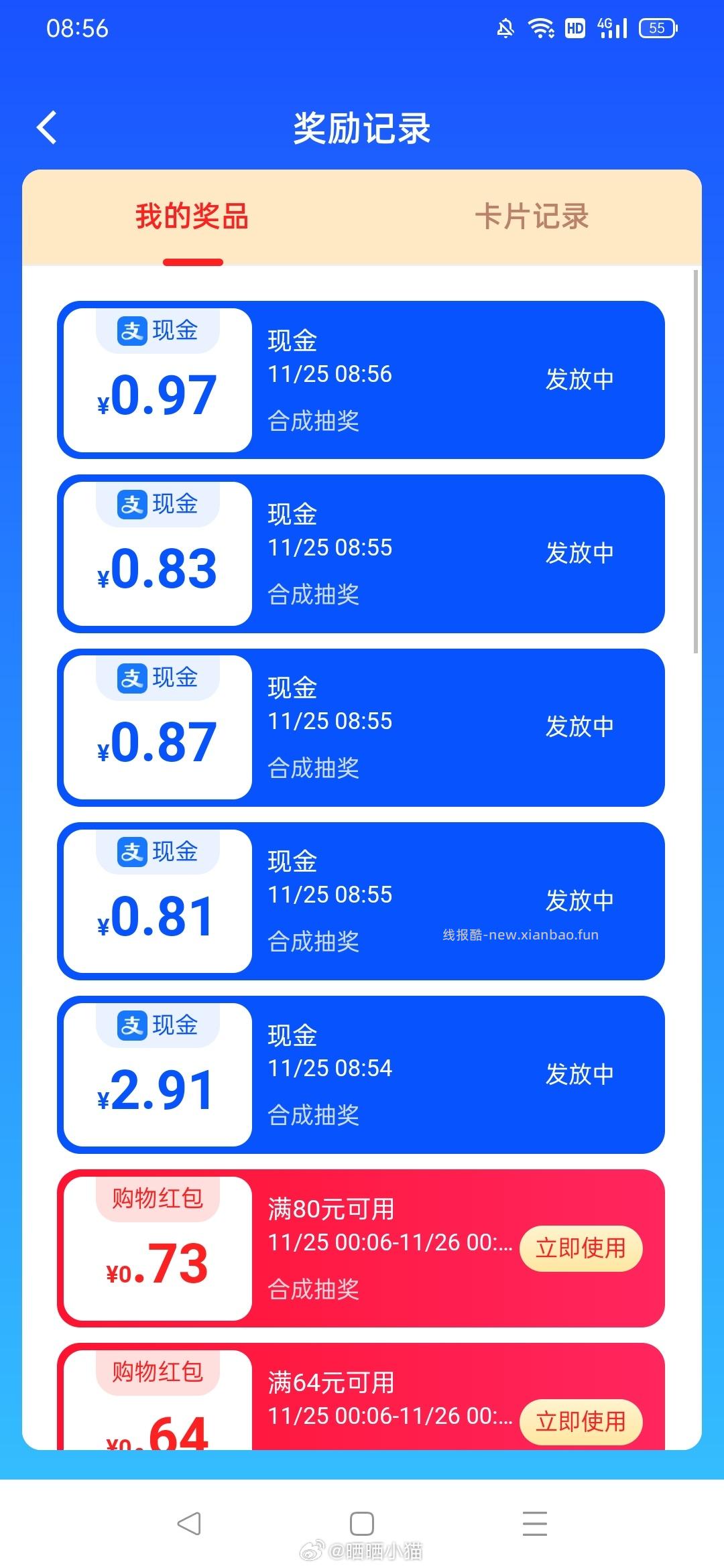
Task: Tap the notification mute bell icon in status bar
Action: point(507,28)
